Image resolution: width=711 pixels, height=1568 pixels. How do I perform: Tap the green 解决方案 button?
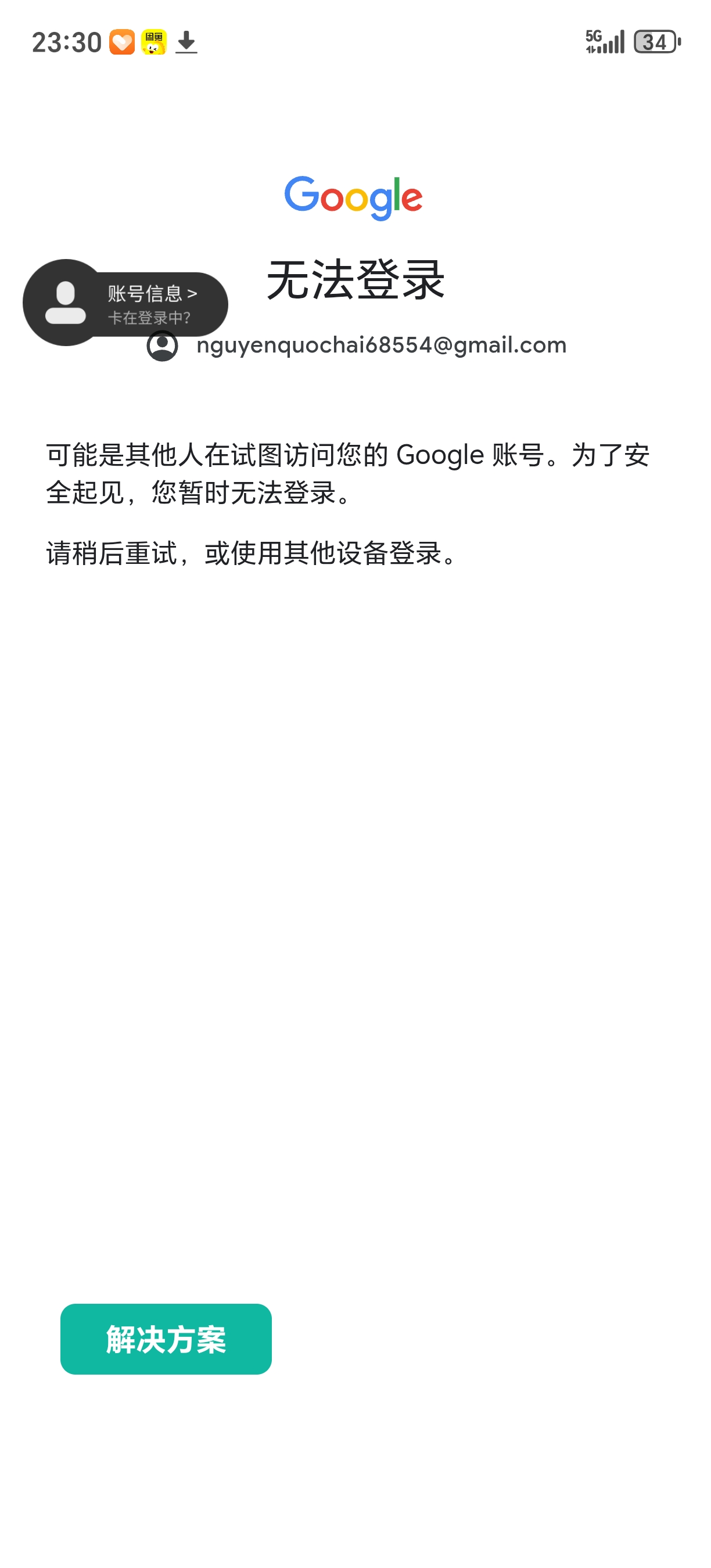pos(166,1339)
